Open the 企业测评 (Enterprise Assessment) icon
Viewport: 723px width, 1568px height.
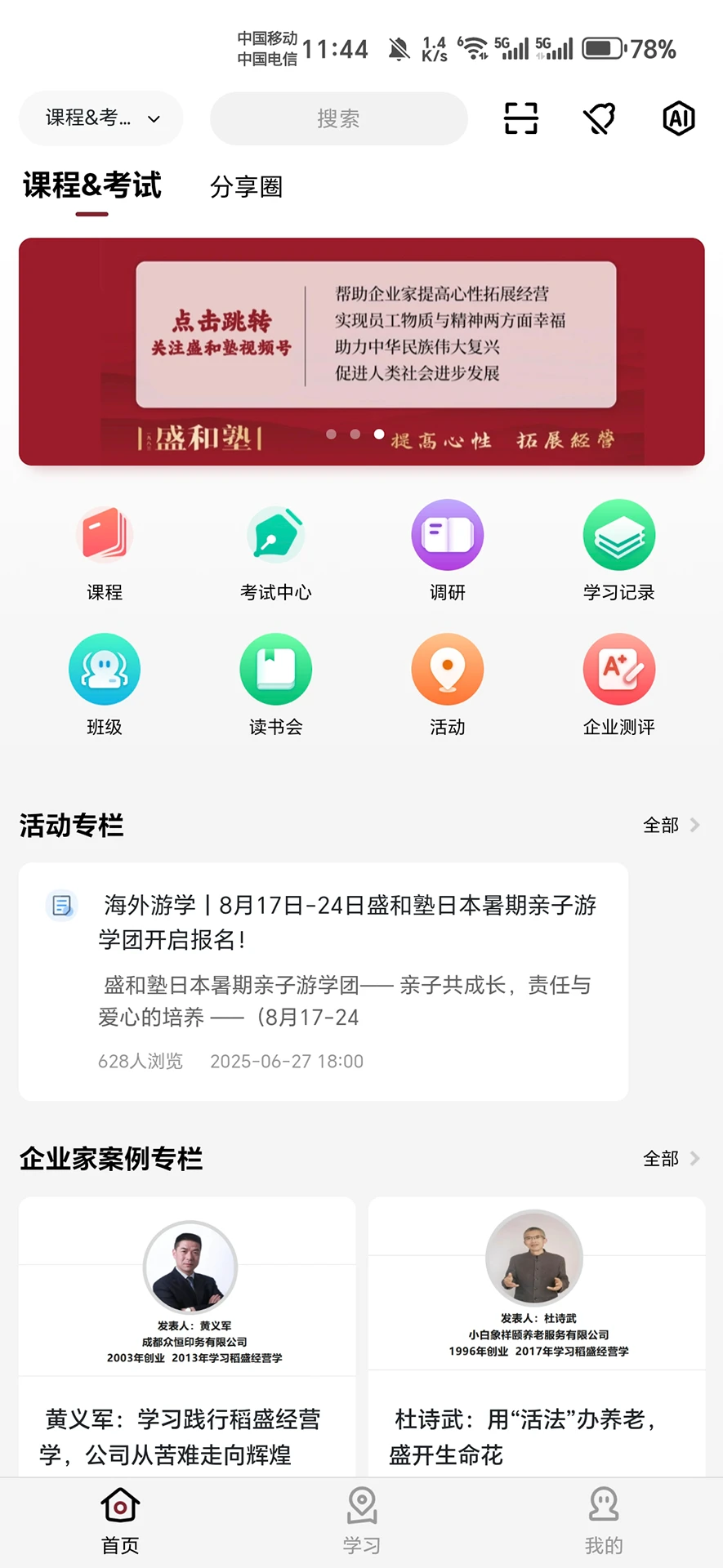point(618,686)
